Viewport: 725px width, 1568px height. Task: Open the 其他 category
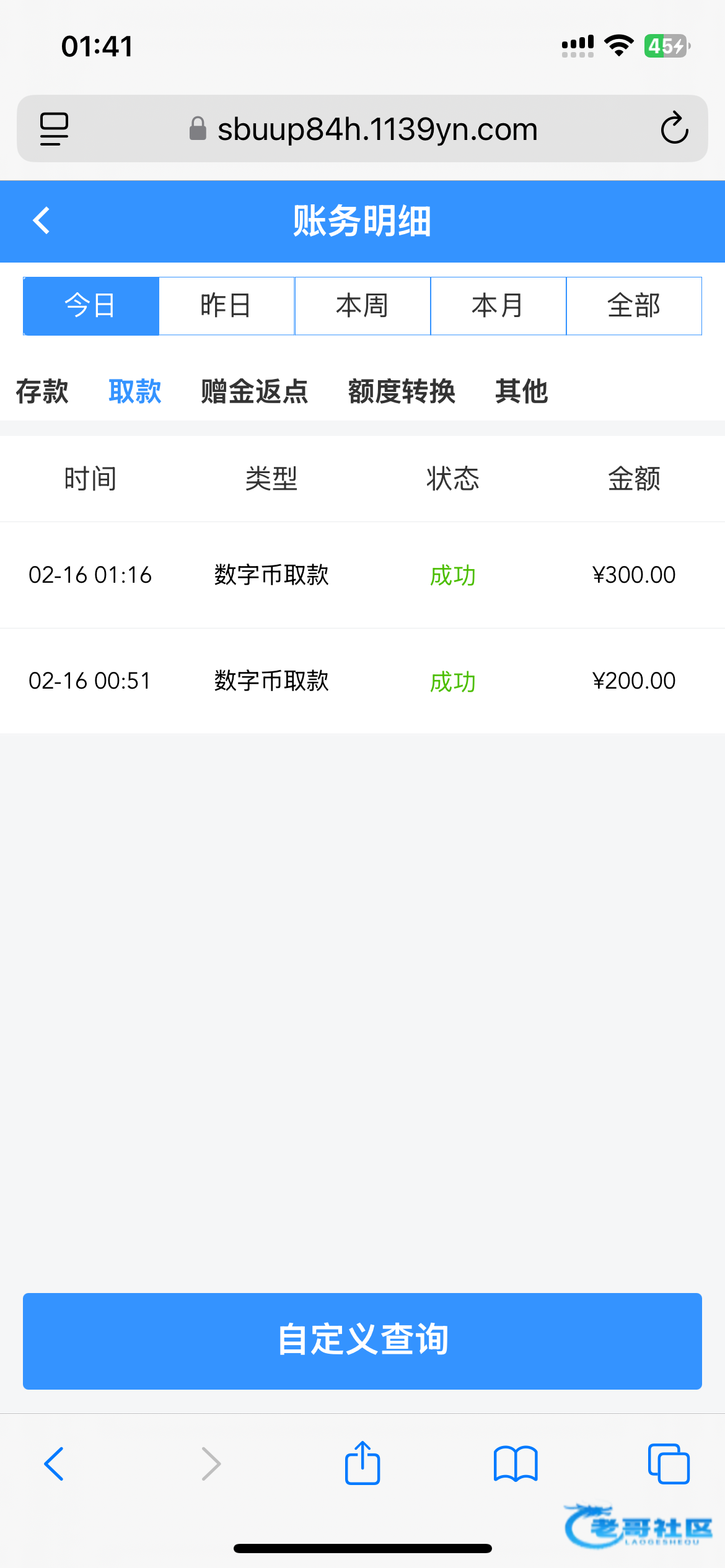point(521,391)
